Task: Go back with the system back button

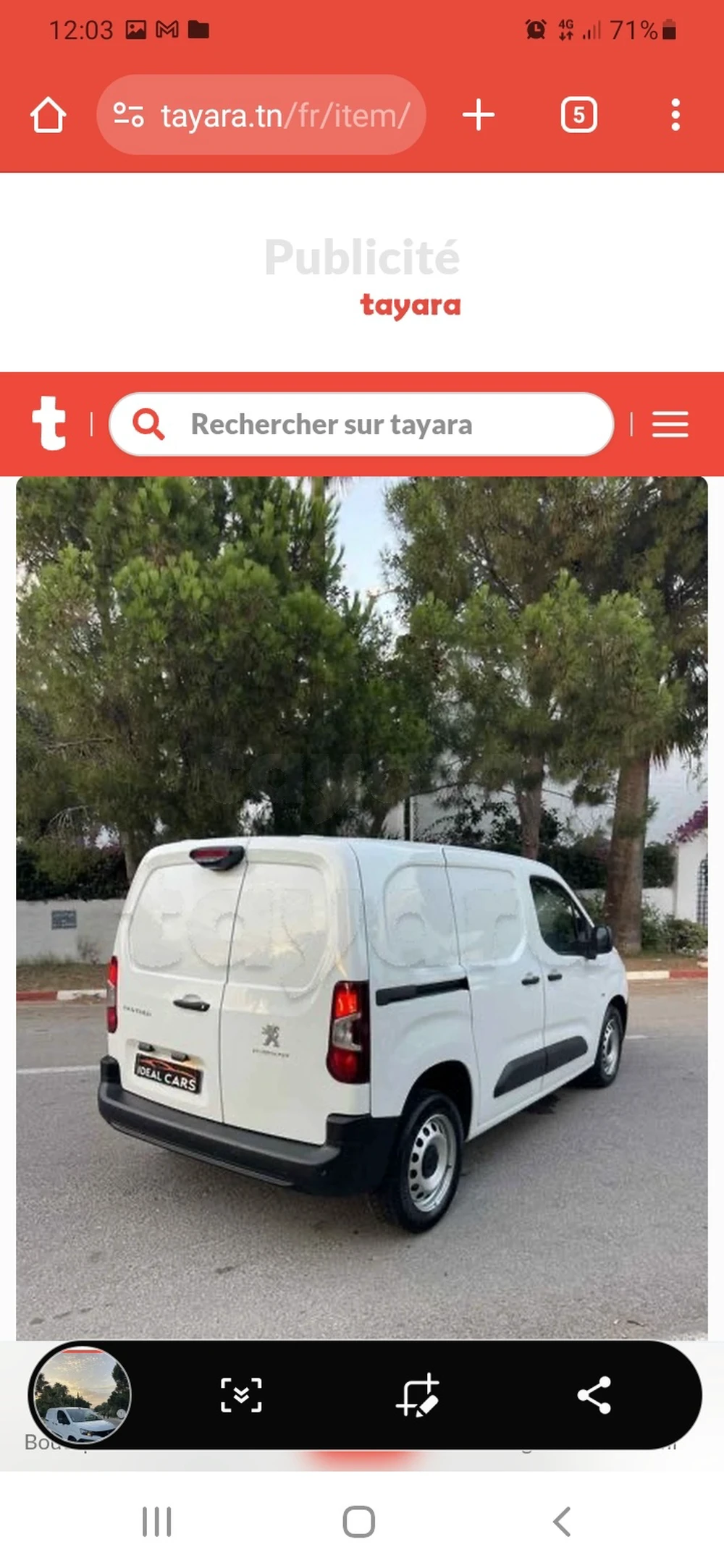Action: coord(562,1522)
